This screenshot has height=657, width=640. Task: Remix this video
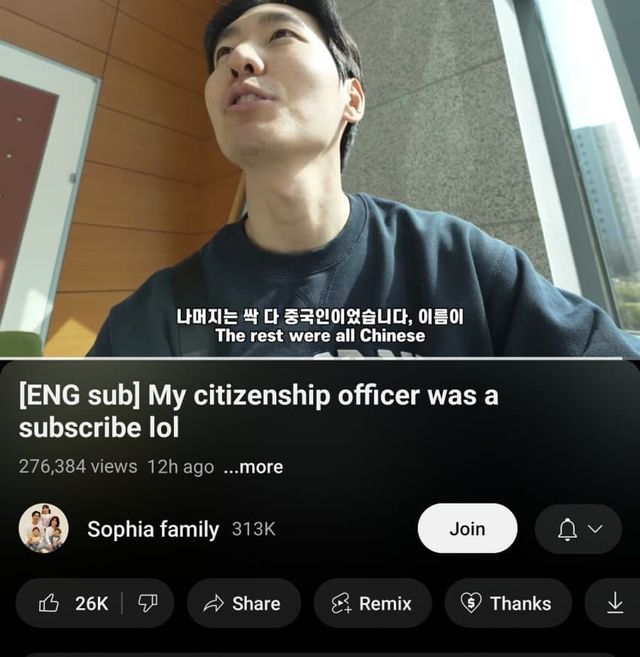click(371, 603)
